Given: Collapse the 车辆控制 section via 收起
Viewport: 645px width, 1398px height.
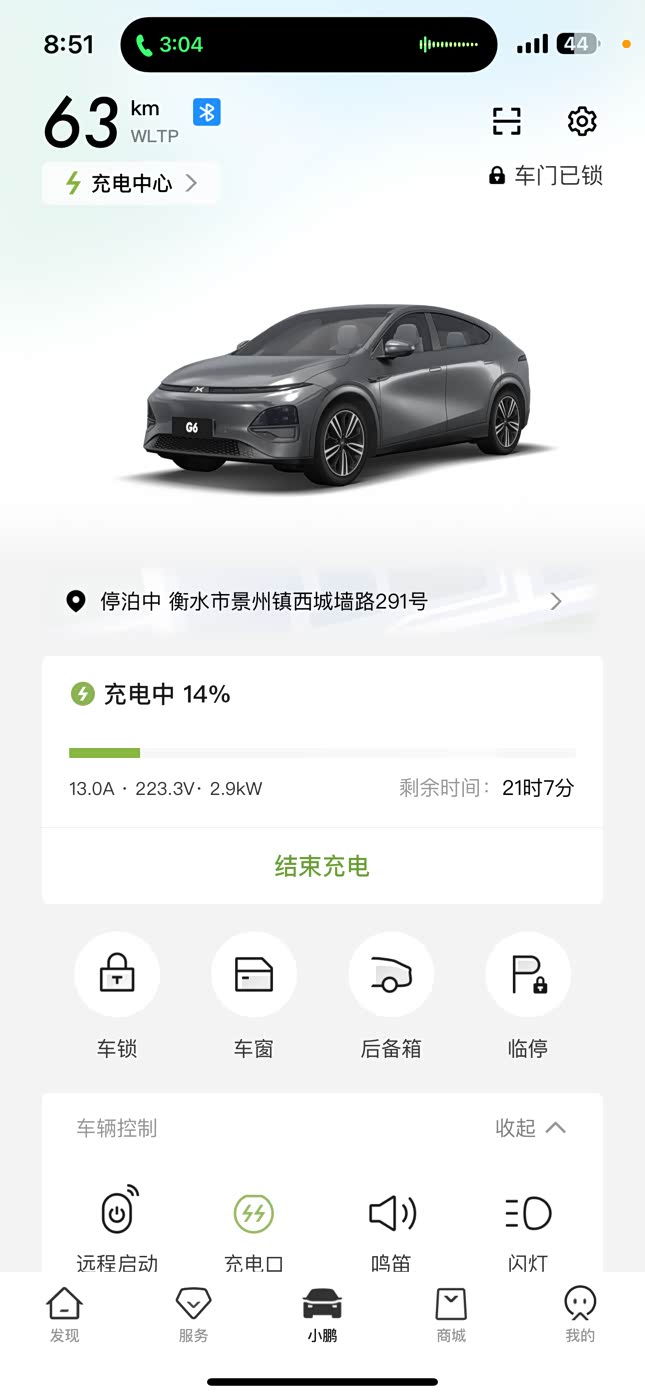Looking at the screenshot, I should [x=531, y=1128].
